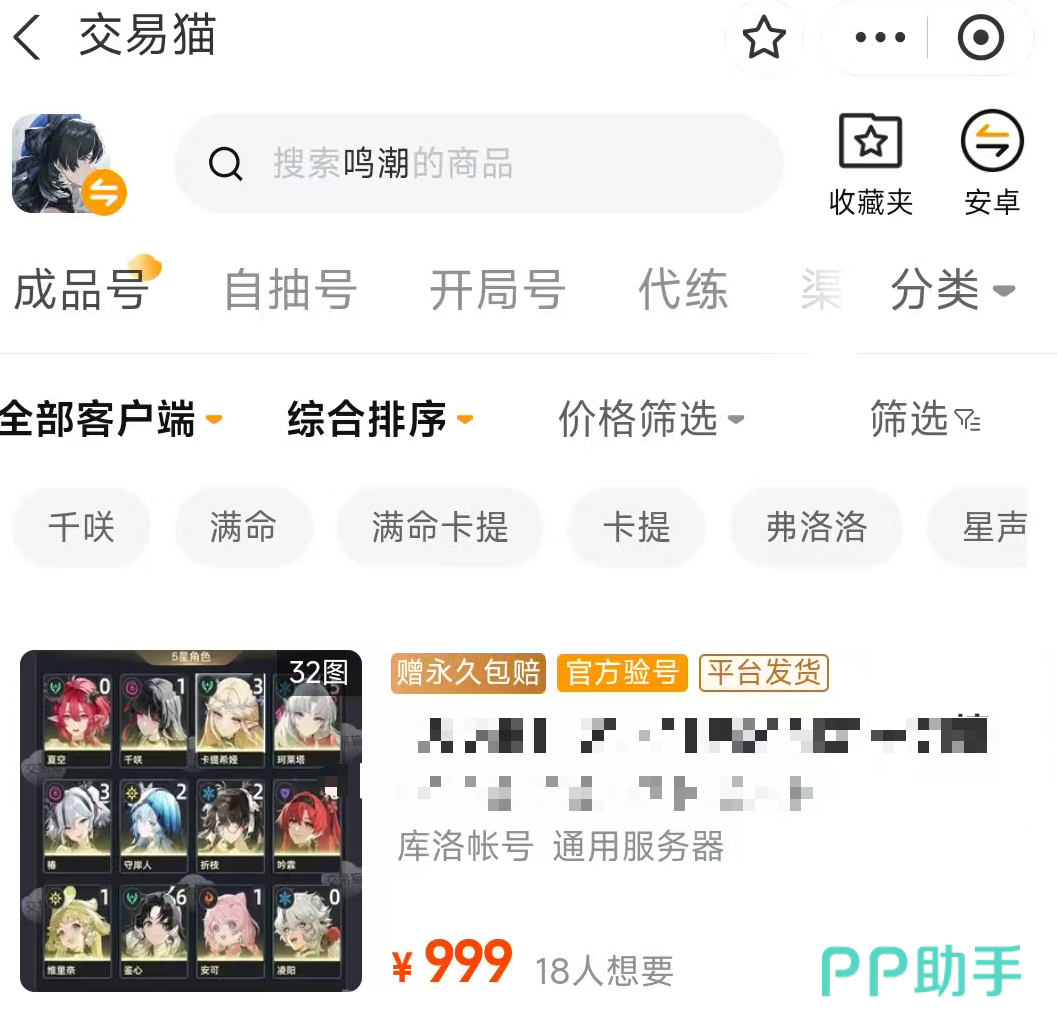Open the 筛选 filter panel
This screenshot has height=1019, width=1057.
tap(924, 419)
